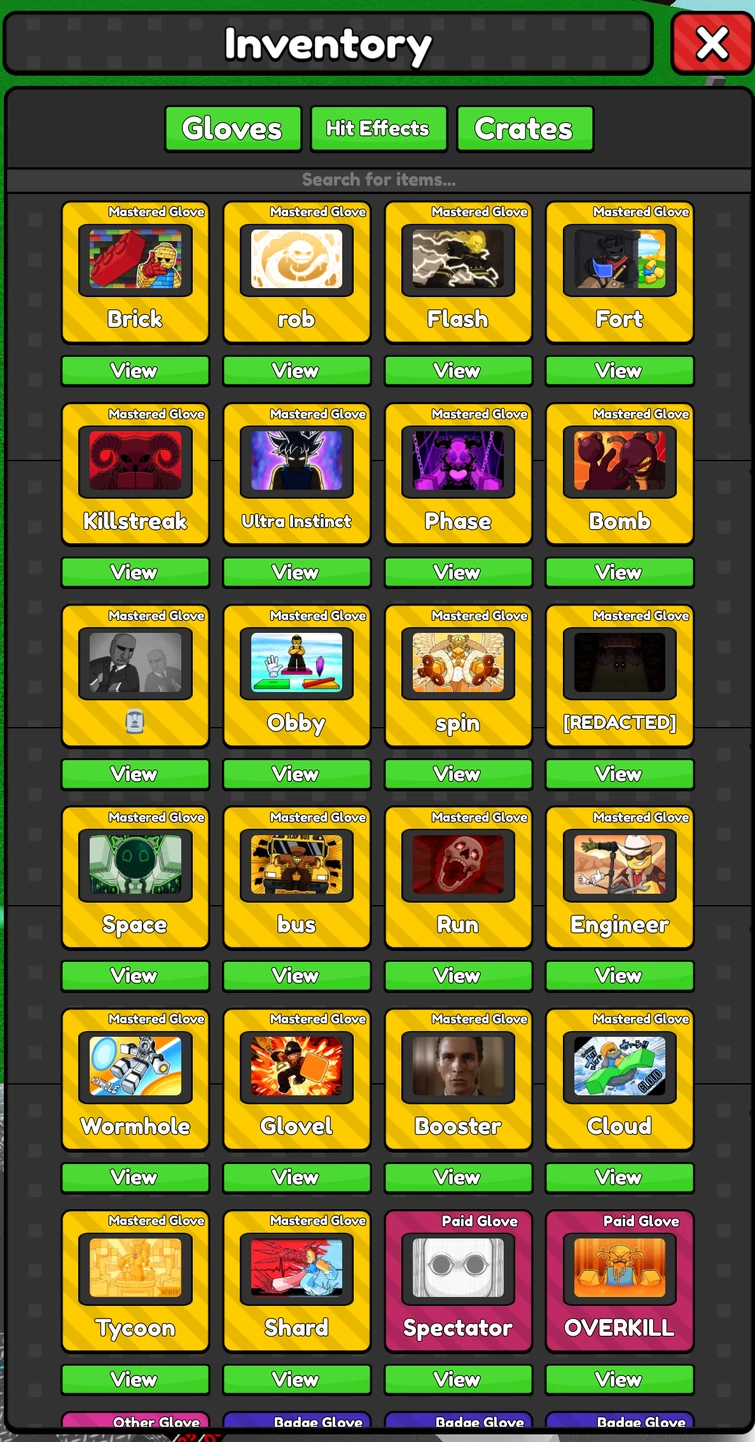
Task: Select the Booster glove picture
Action: [458, 1066]
